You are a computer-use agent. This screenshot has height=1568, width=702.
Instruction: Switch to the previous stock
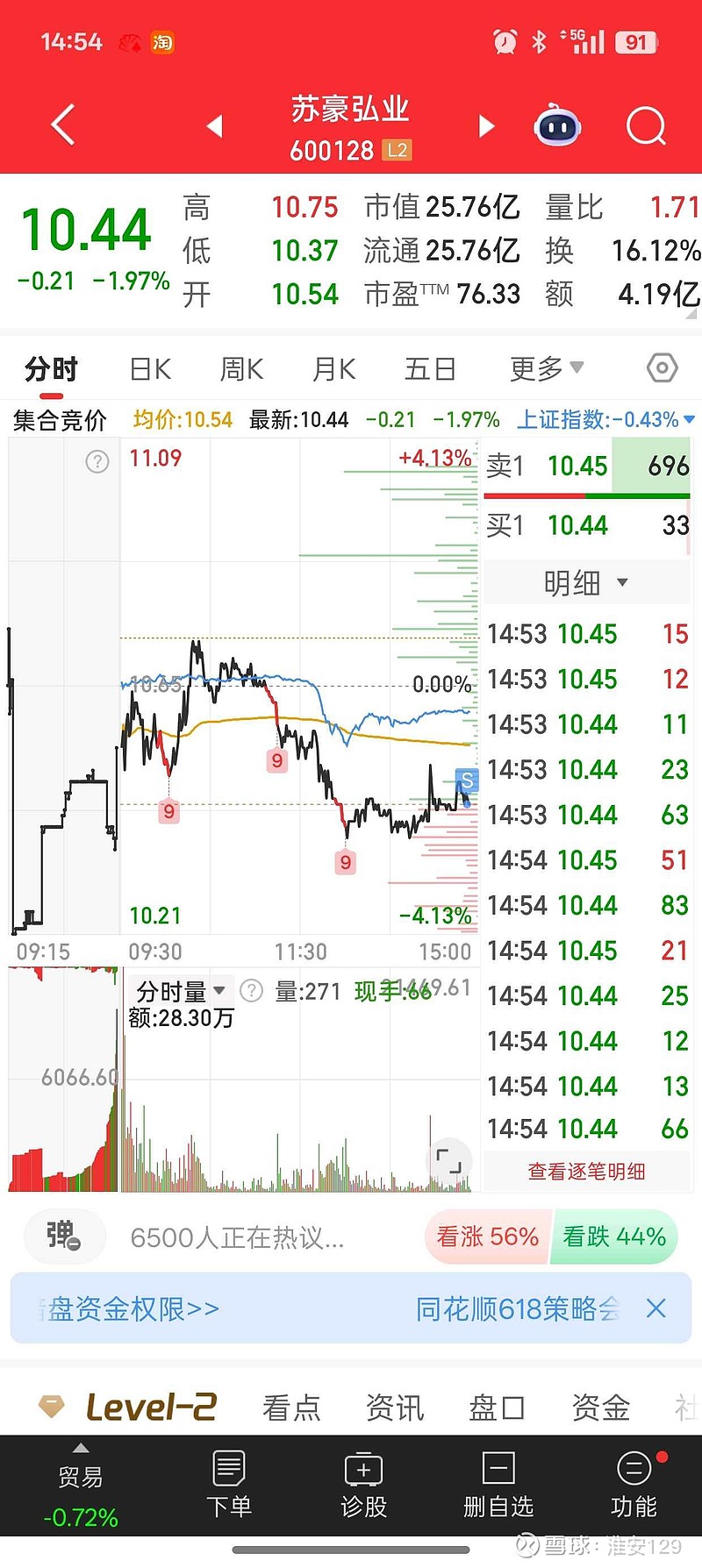(x=215, y=126)
